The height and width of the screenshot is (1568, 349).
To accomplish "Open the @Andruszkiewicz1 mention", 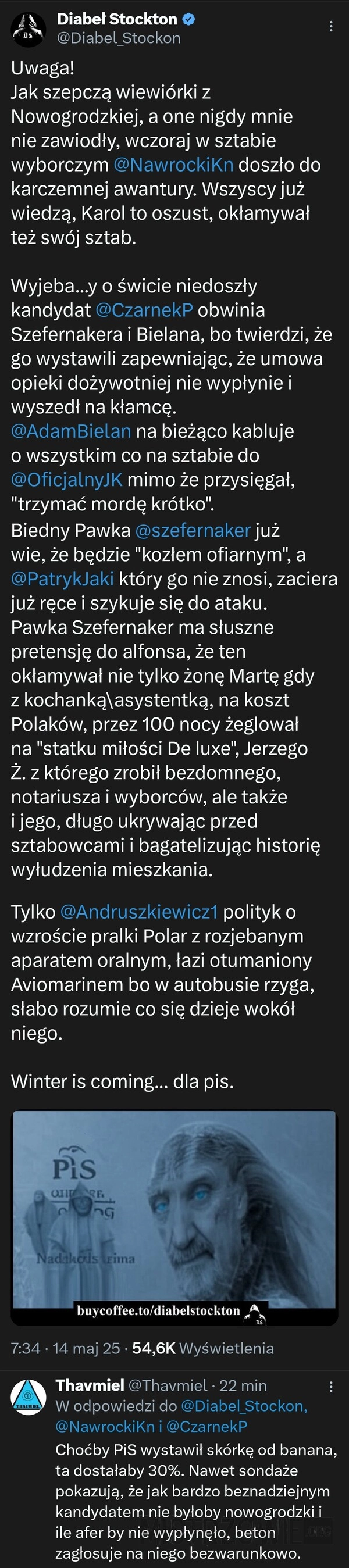I will tap(139, 911).
